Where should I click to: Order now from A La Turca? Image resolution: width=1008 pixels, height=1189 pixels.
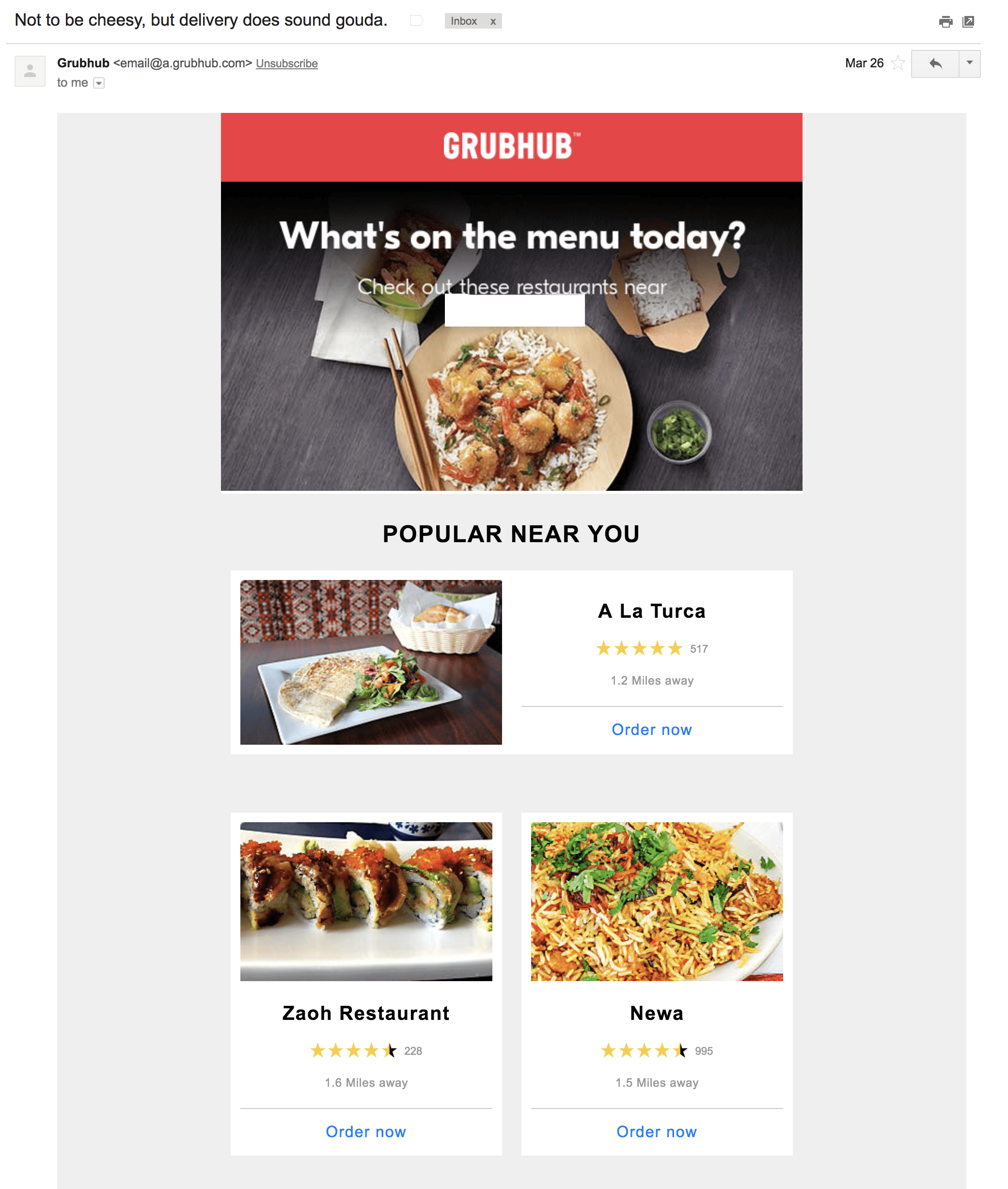click(x=651, y=730)
